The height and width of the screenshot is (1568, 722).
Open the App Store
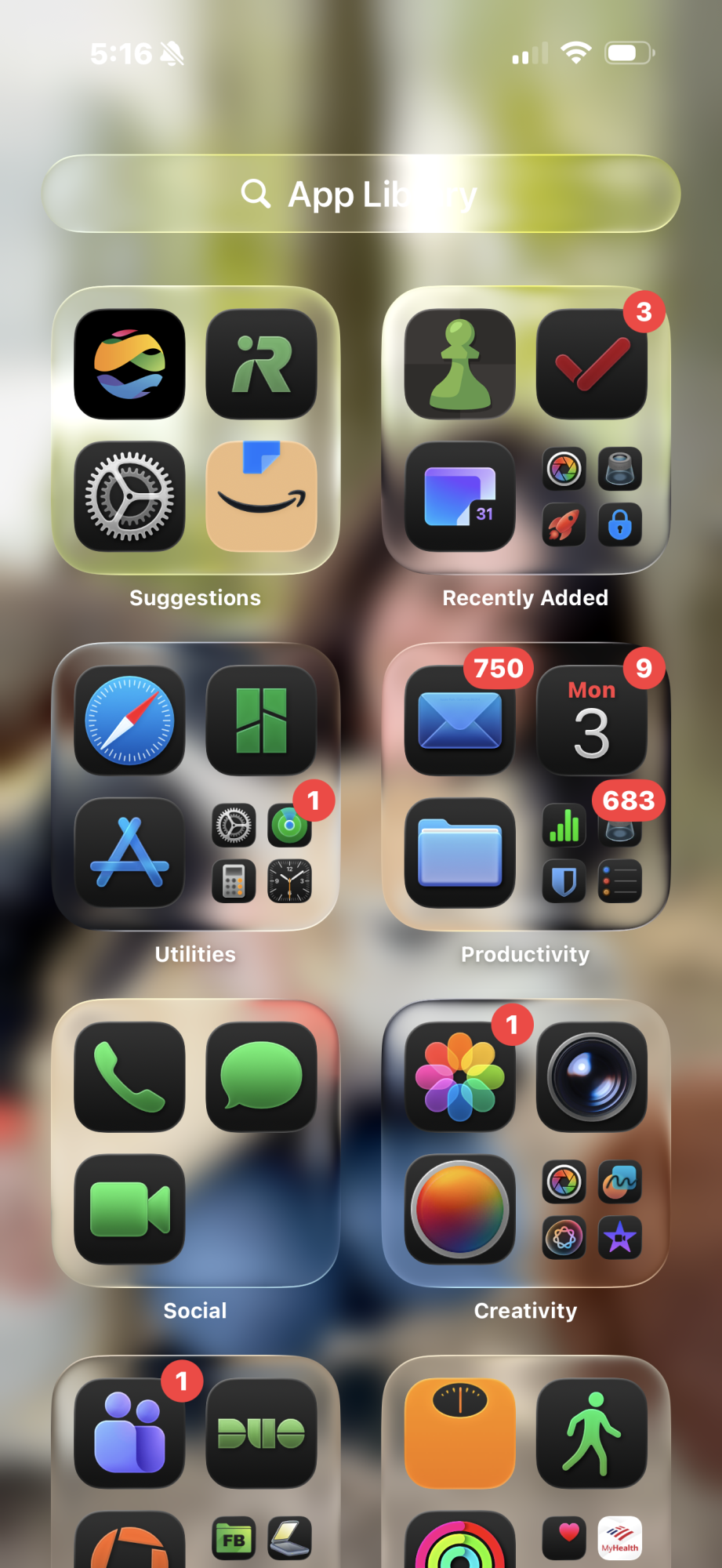[x=129, y=852]
